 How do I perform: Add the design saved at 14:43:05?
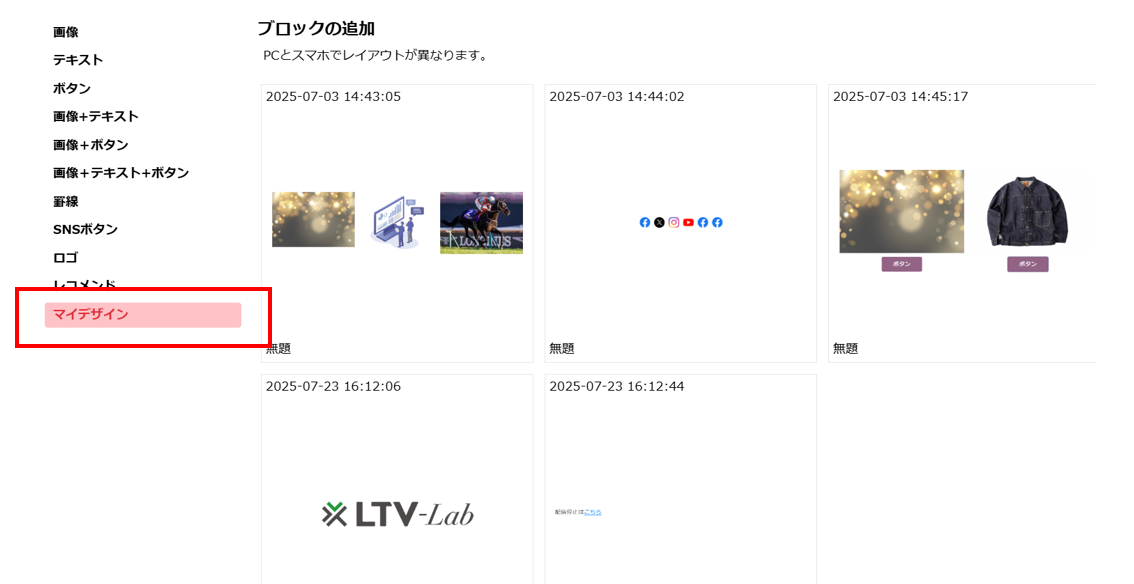tap(397, 222)
